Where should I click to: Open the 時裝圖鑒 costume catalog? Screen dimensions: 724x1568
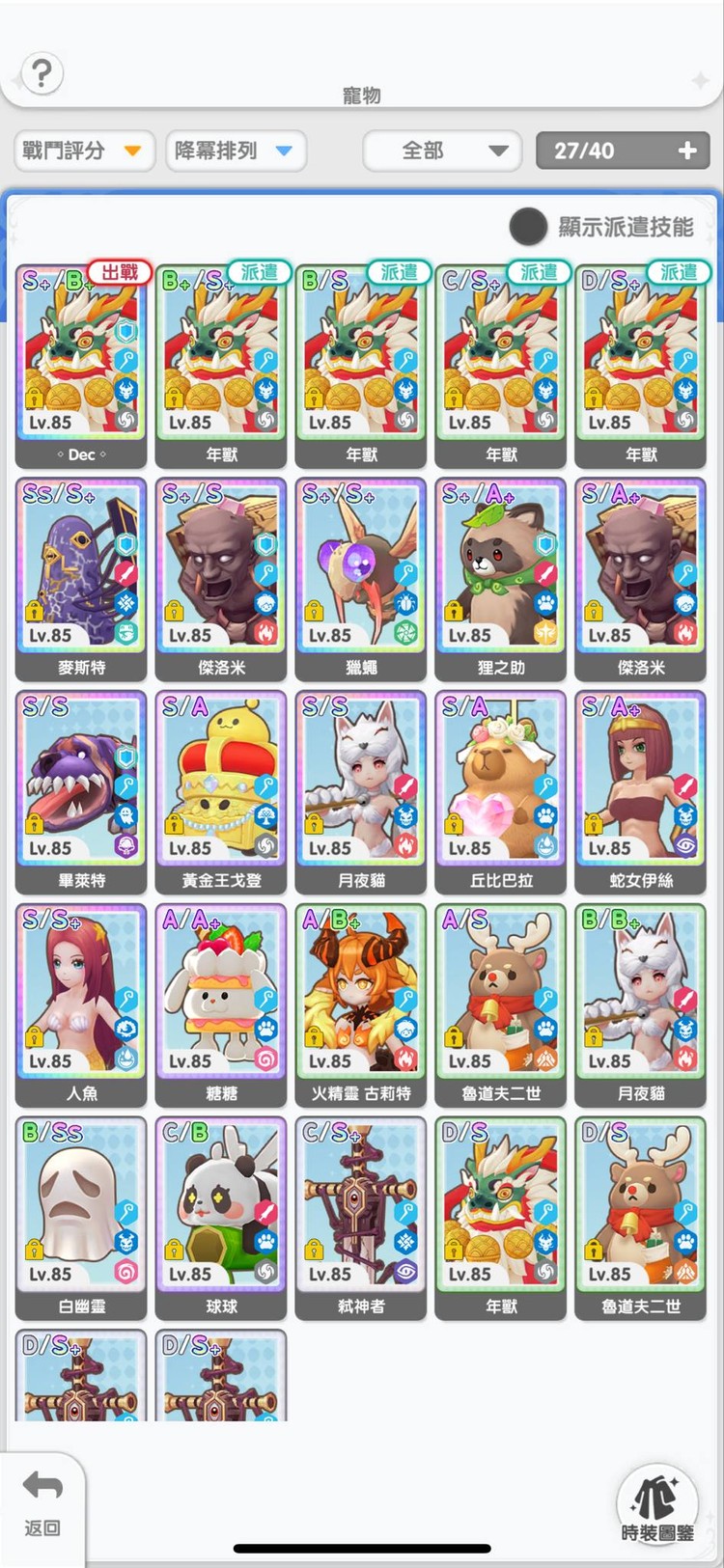pyautogui.click(x=657, y=1507)
